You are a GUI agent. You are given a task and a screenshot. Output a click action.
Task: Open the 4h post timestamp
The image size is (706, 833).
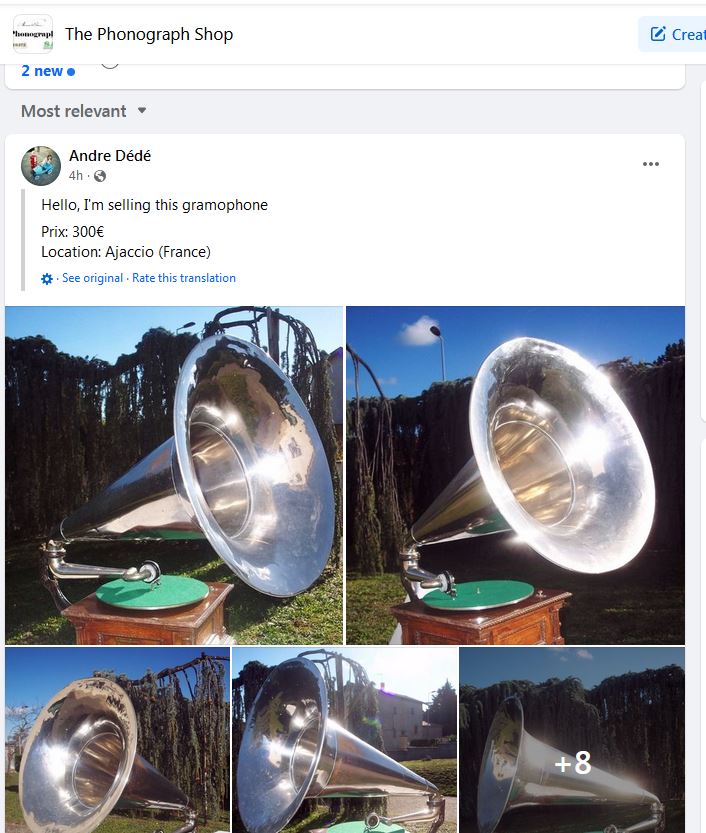click(76, 176)
